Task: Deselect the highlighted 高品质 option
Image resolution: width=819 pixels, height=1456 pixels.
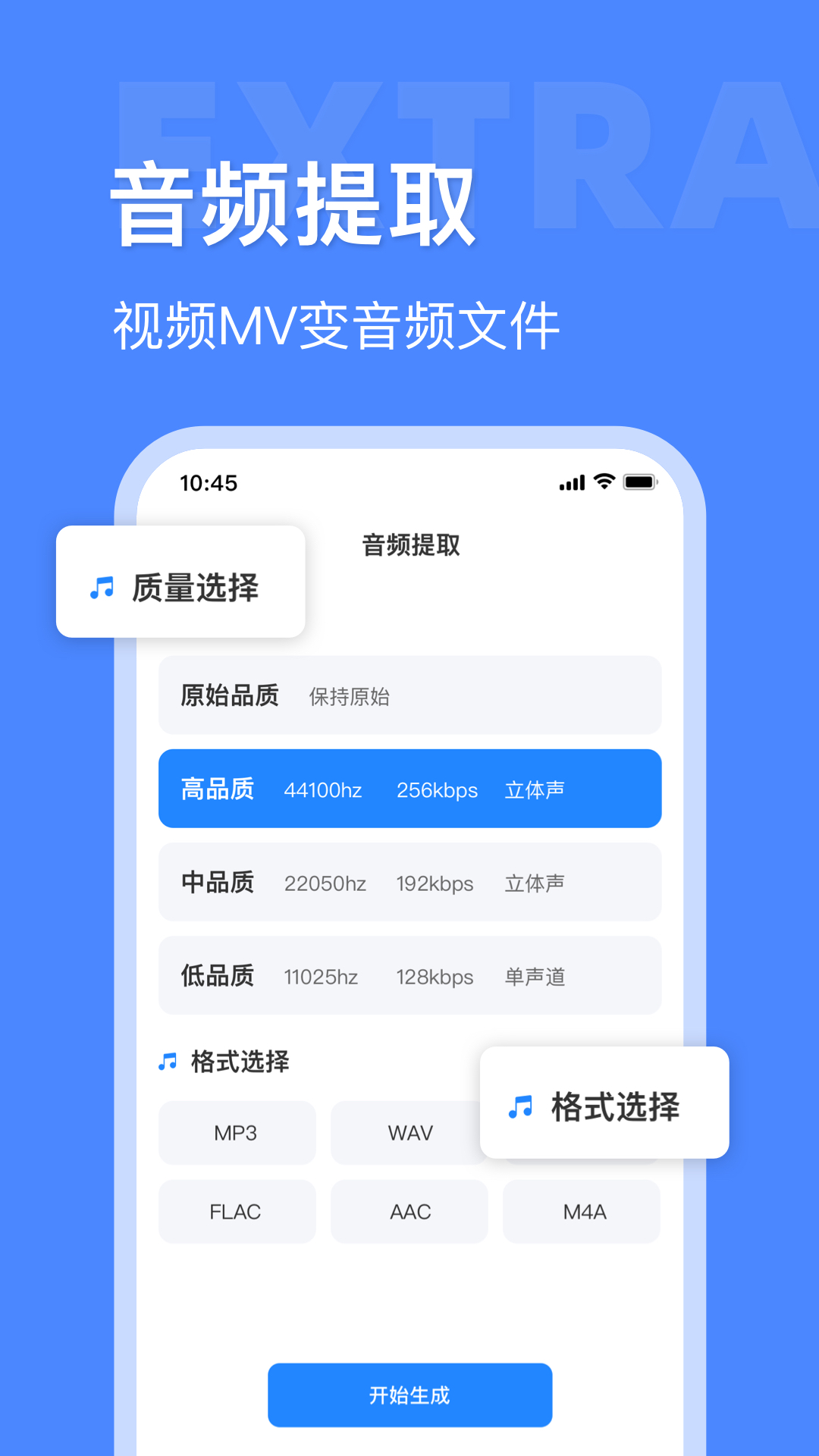Action: 409,789
